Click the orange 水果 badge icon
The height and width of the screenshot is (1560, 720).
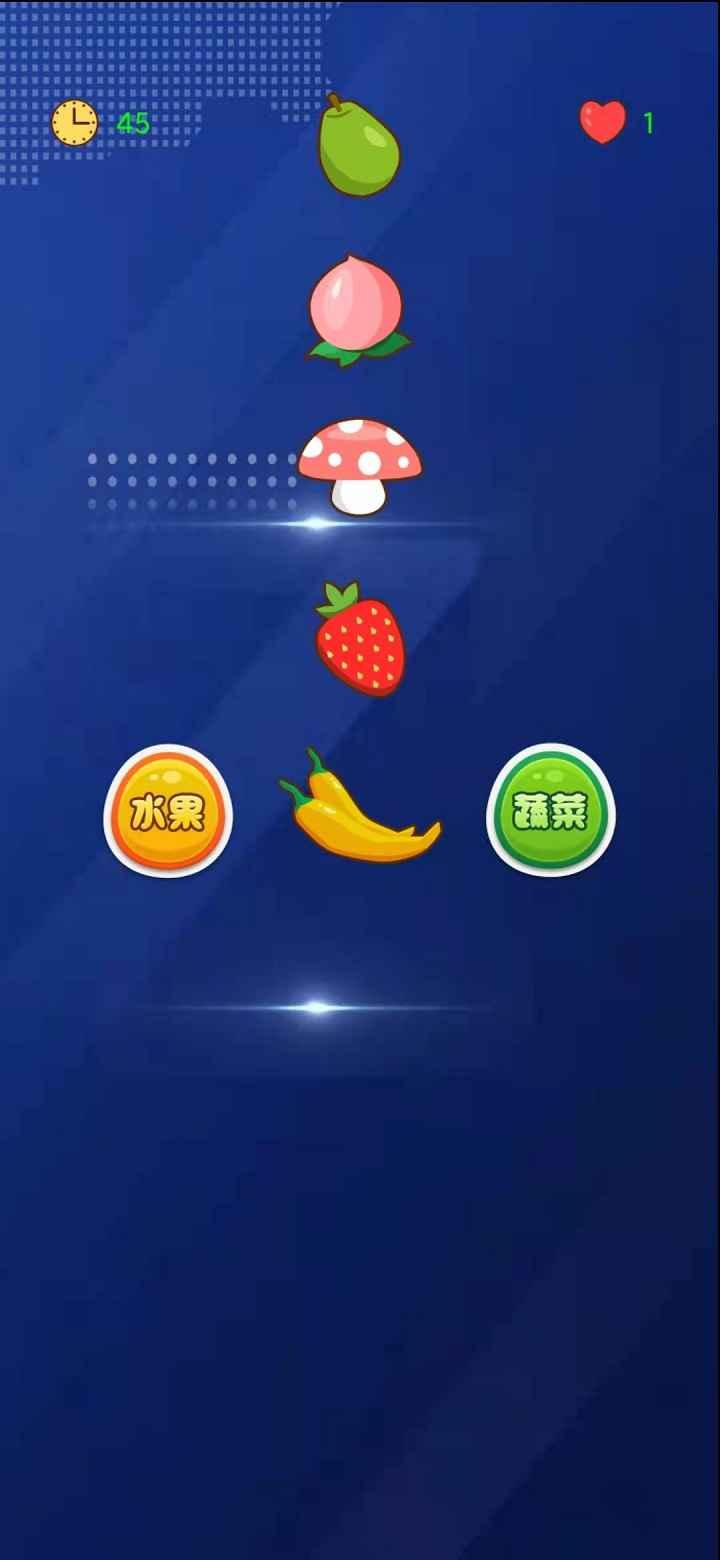(x=167, y=815)
